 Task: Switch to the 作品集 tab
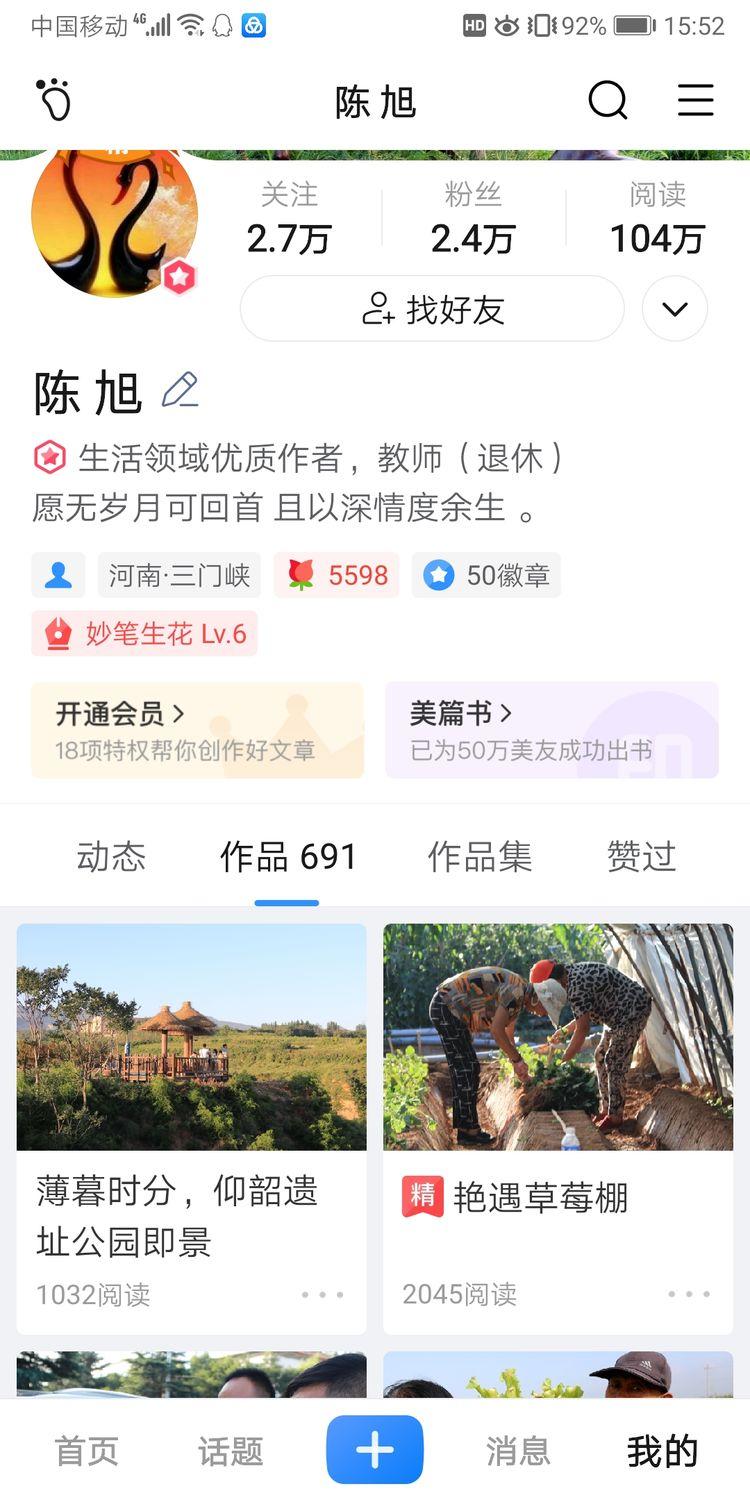point(479,857)
